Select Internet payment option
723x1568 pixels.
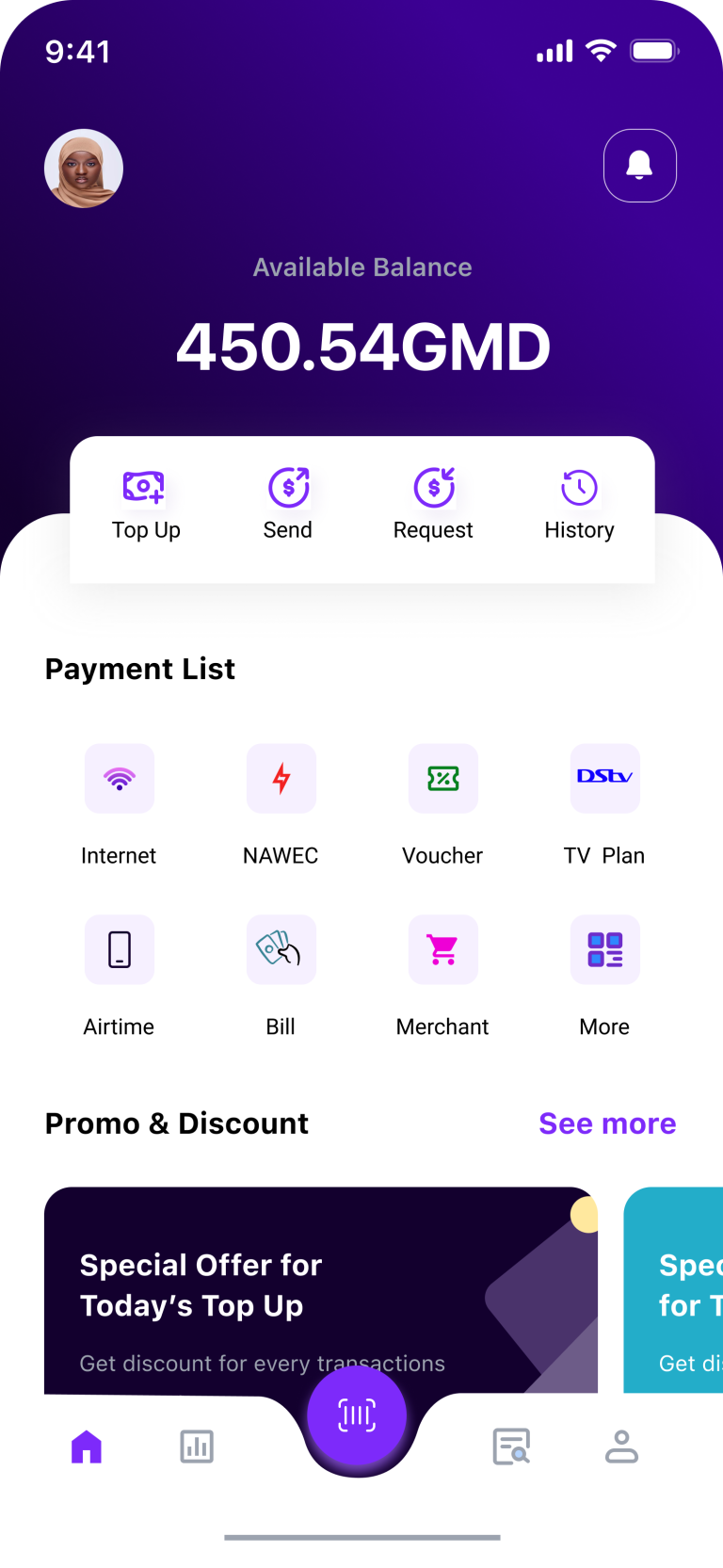[x=120, y=779]
